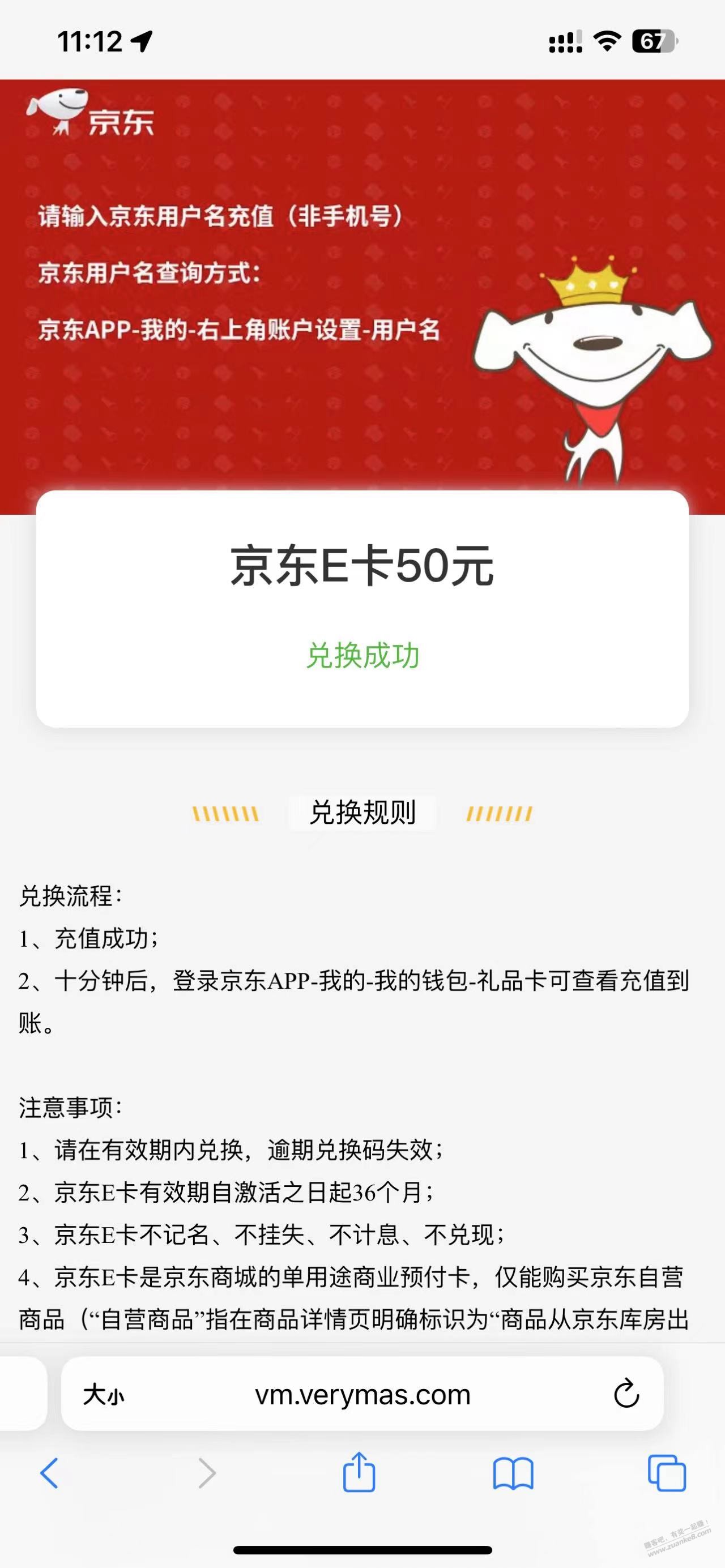The width and height of the screenshot is (725, 1568).
Task: Go back to the previous page
Action: pos(49,1473)
